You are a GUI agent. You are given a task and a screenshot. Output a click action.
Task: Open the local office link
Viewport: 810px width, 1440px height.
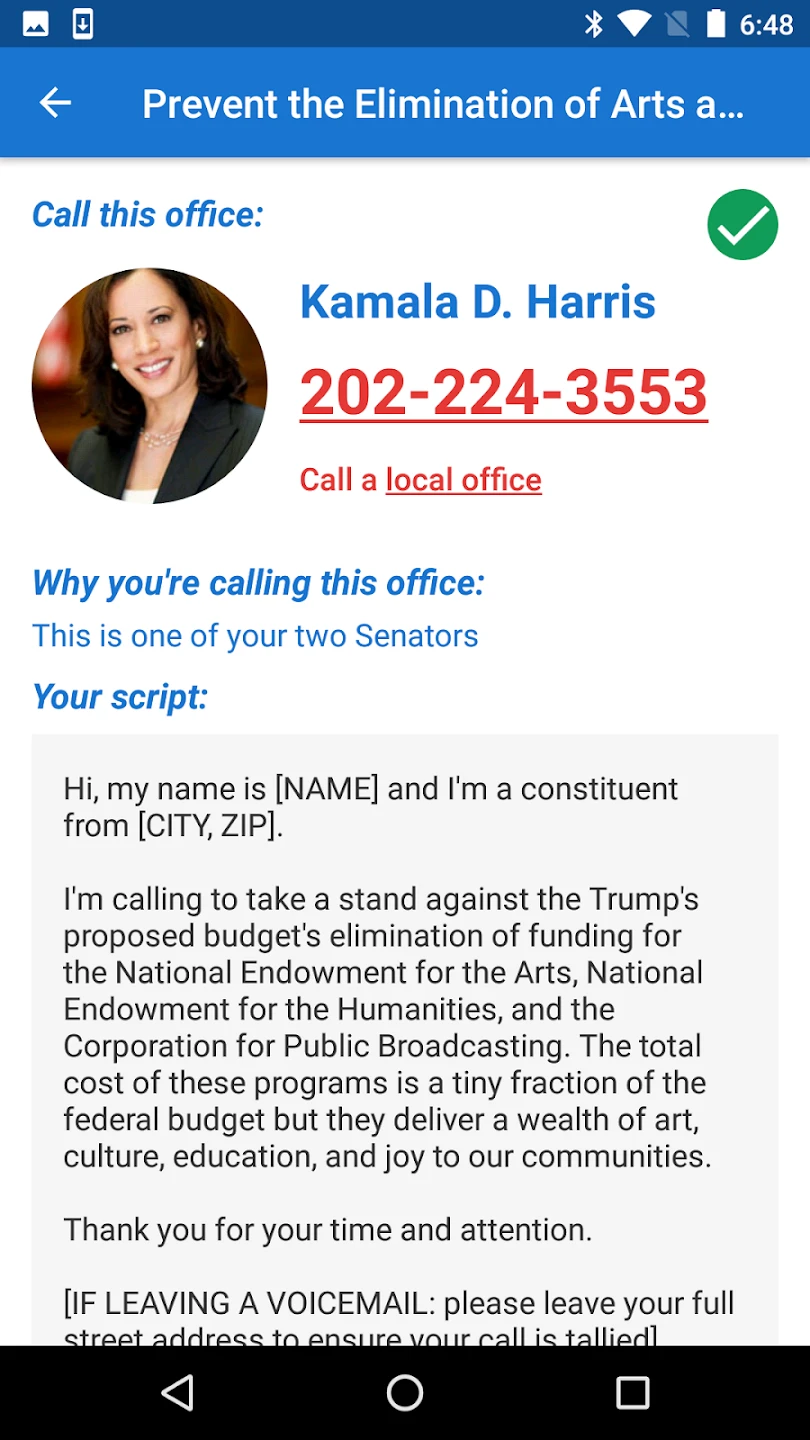(x=463, y=480)
